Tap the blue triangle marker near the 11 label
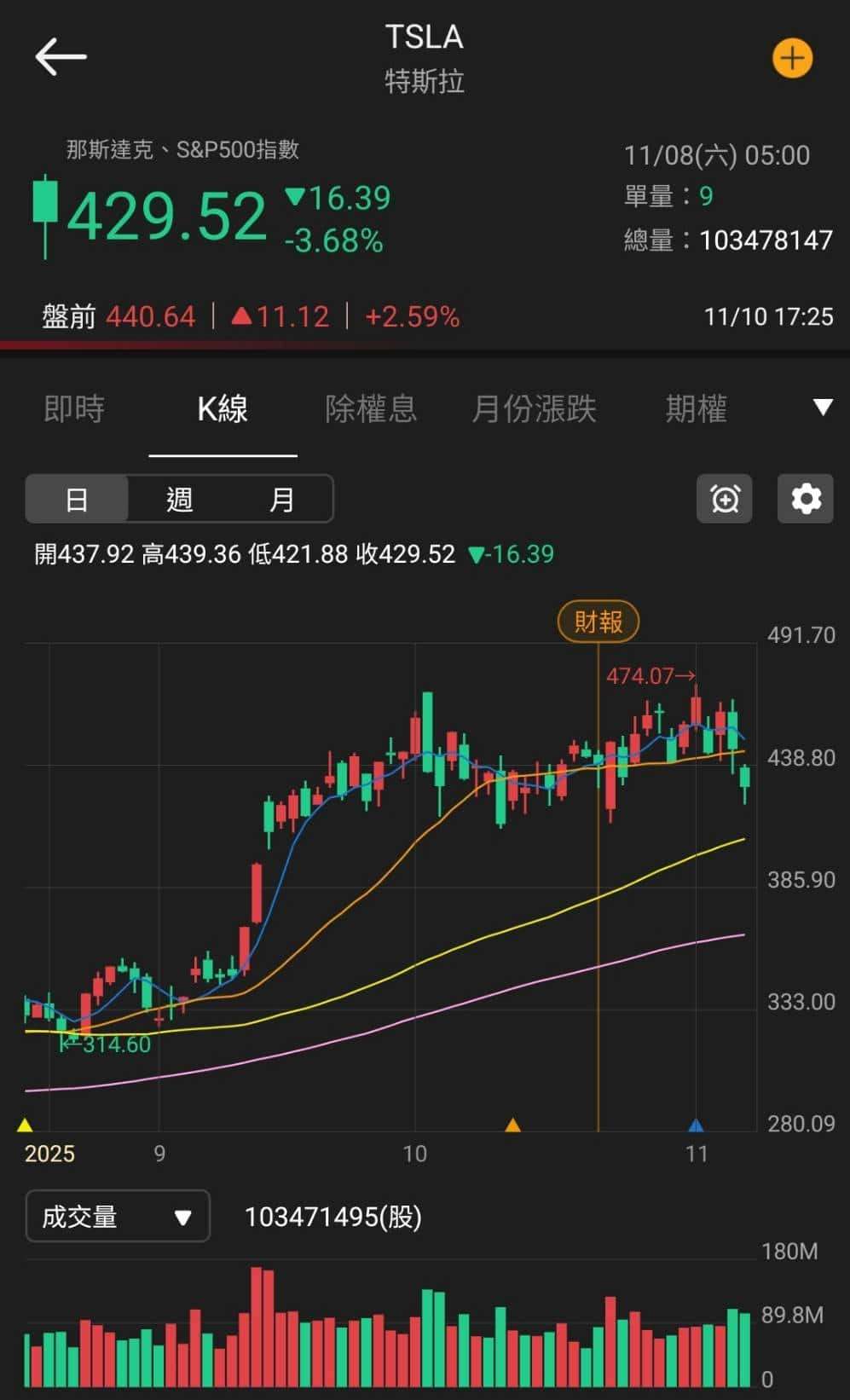The width and height of the screenshot is (850, 1400). (697, 1125)
